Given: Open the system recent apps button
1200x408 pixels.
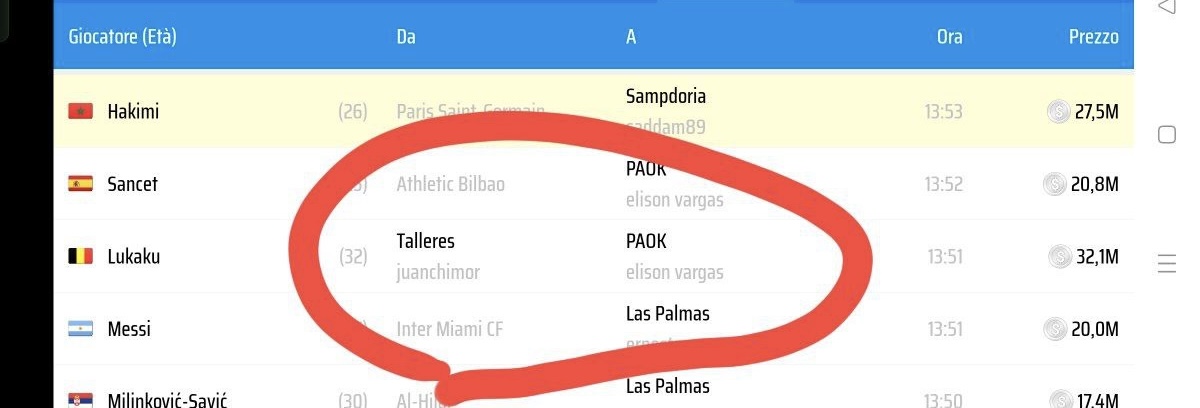Looking at the screenshot, I should point(1167,264).
